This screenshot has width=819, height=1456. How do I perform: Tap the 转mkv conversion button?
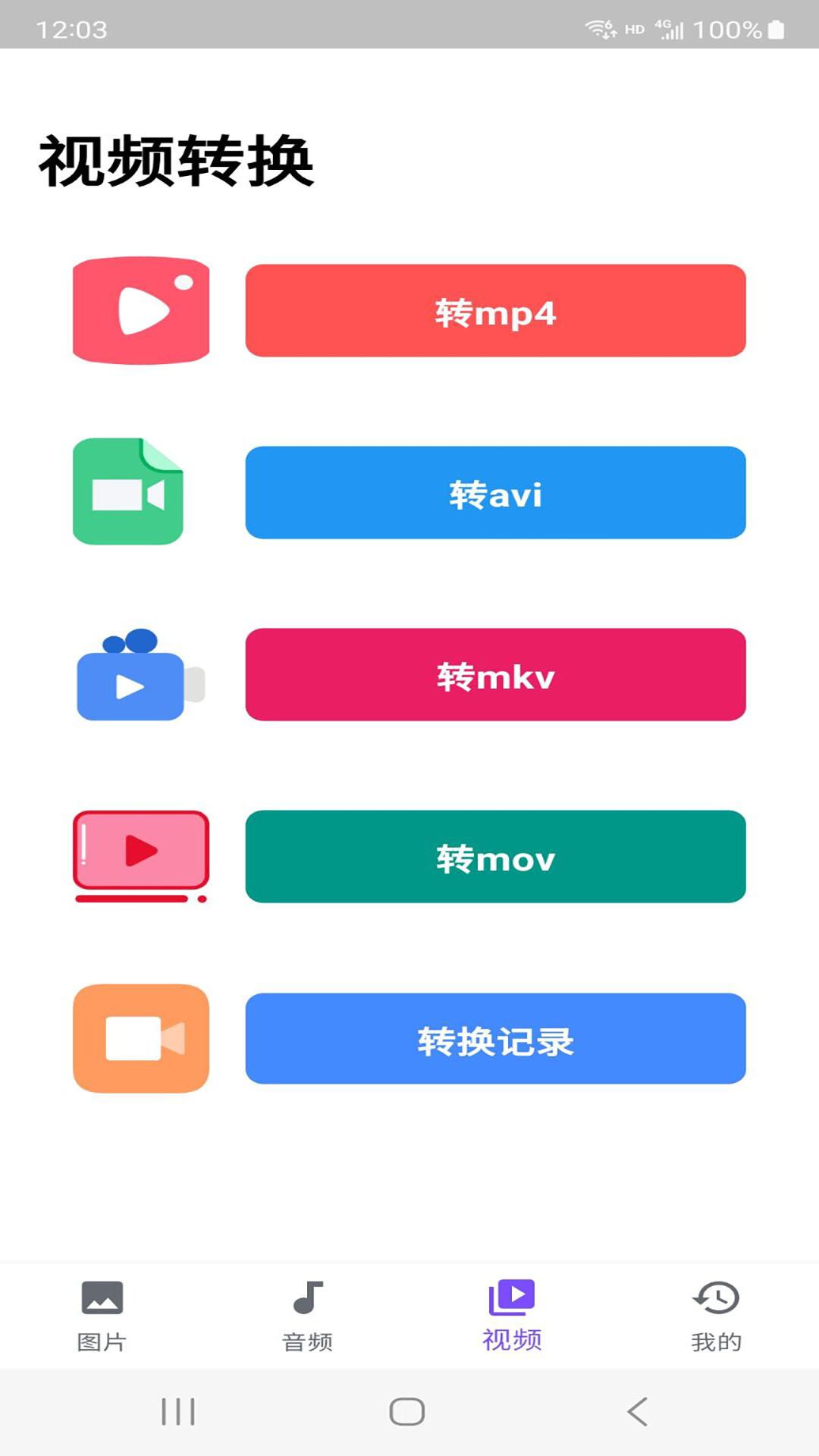pyautogui.click(x=496, y=676)
